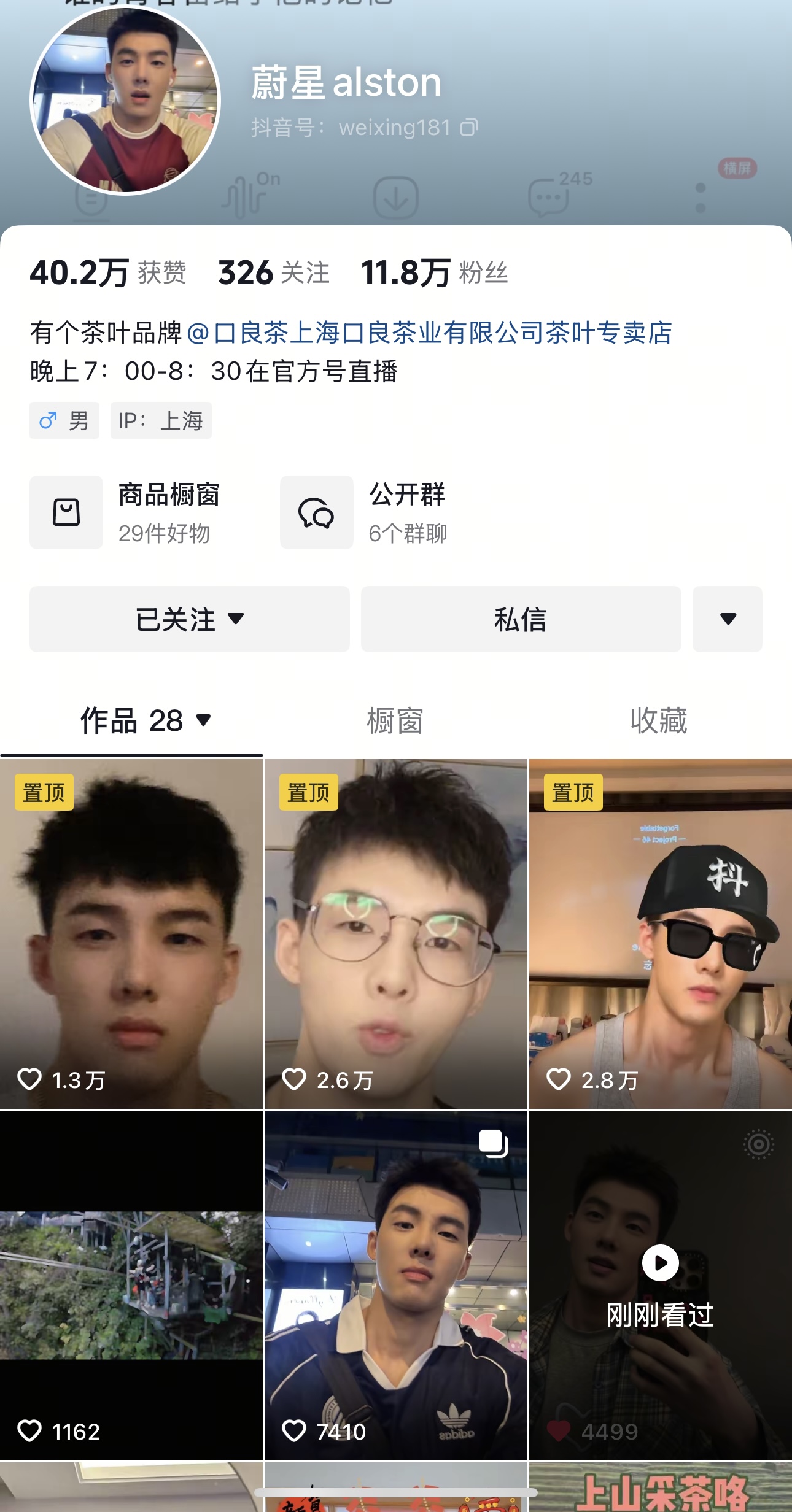Open pinned video with 2.8万 likes
Image resolution: width=792 pixels, height=1512 pixels.
[x=660, y=933]
